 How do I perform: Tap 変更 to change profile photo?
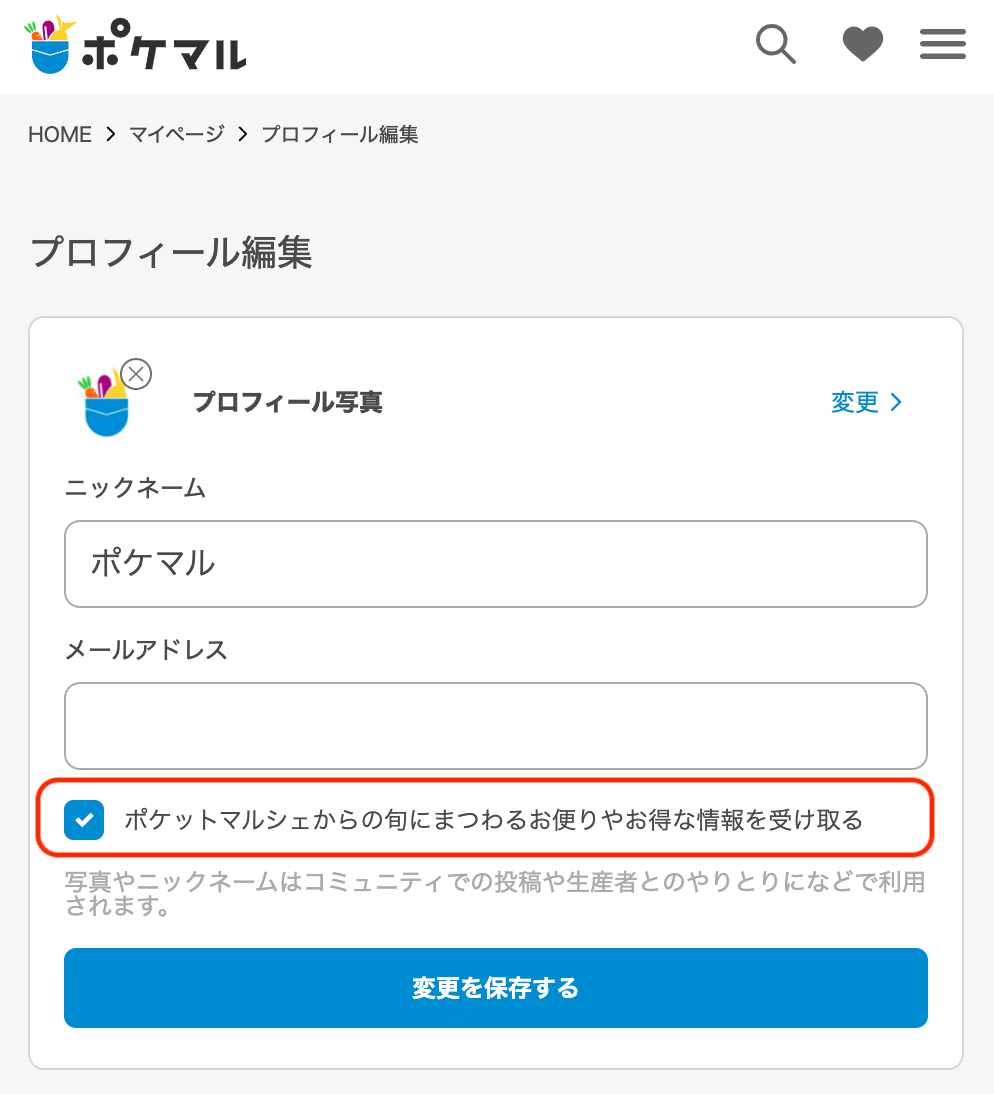pyautogui.click(x=866, y=402)
